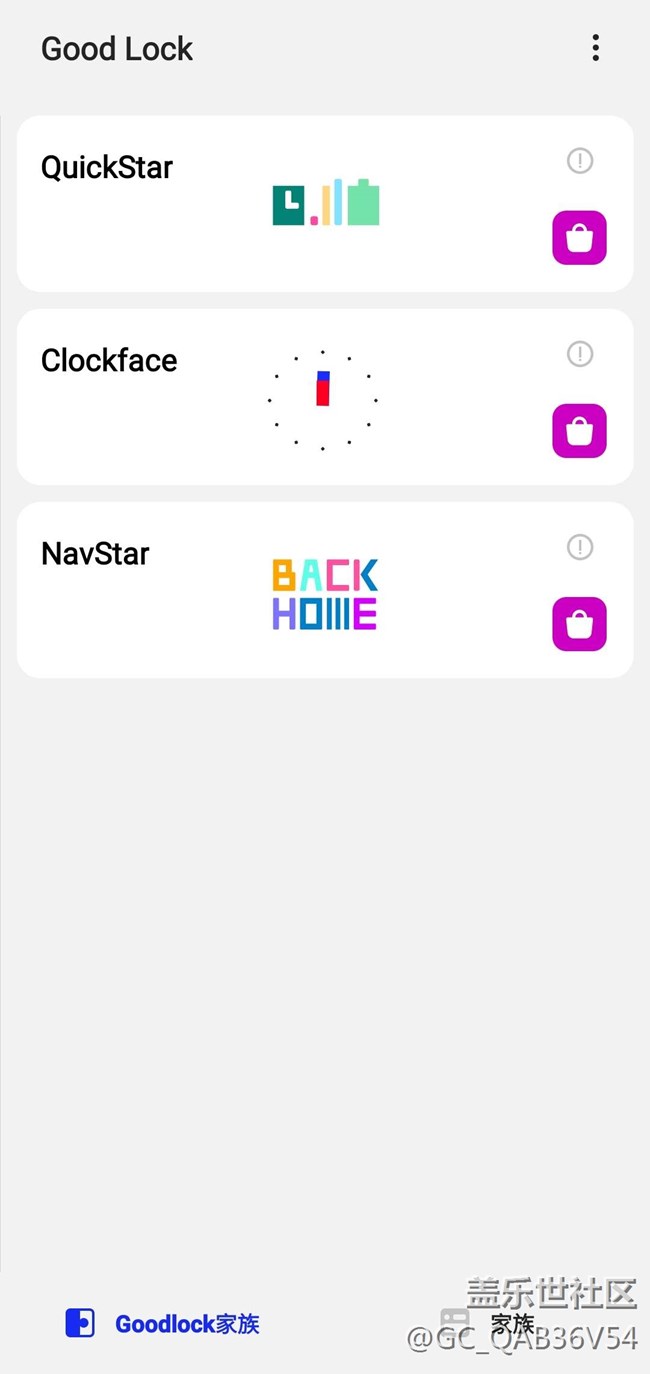650x1374 pixels.
Task: Switch to the Goodlock家族 tab
Action: pos(163,1323)
